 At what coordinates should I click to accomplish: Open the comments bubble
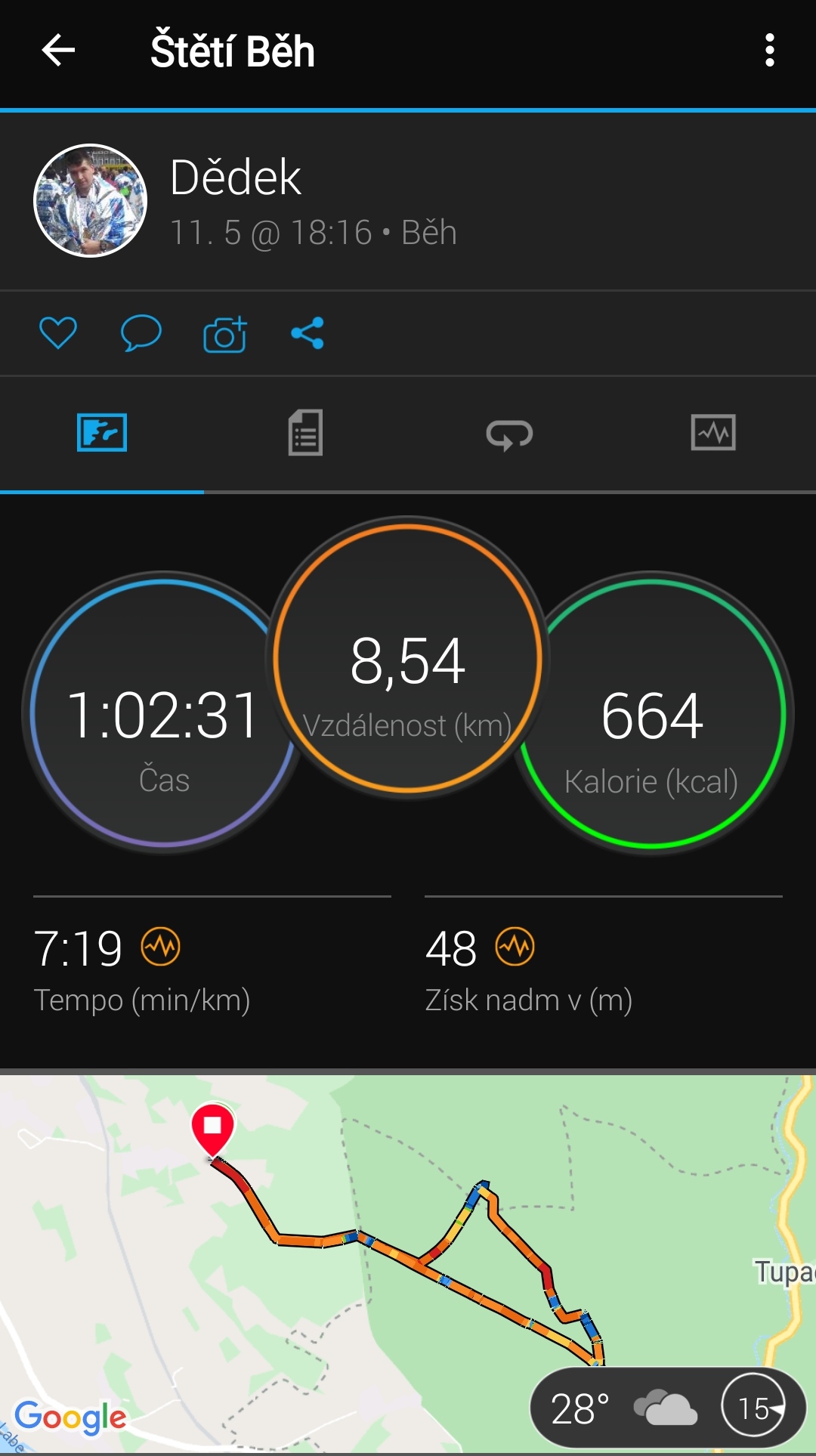[x=141, y=333]
